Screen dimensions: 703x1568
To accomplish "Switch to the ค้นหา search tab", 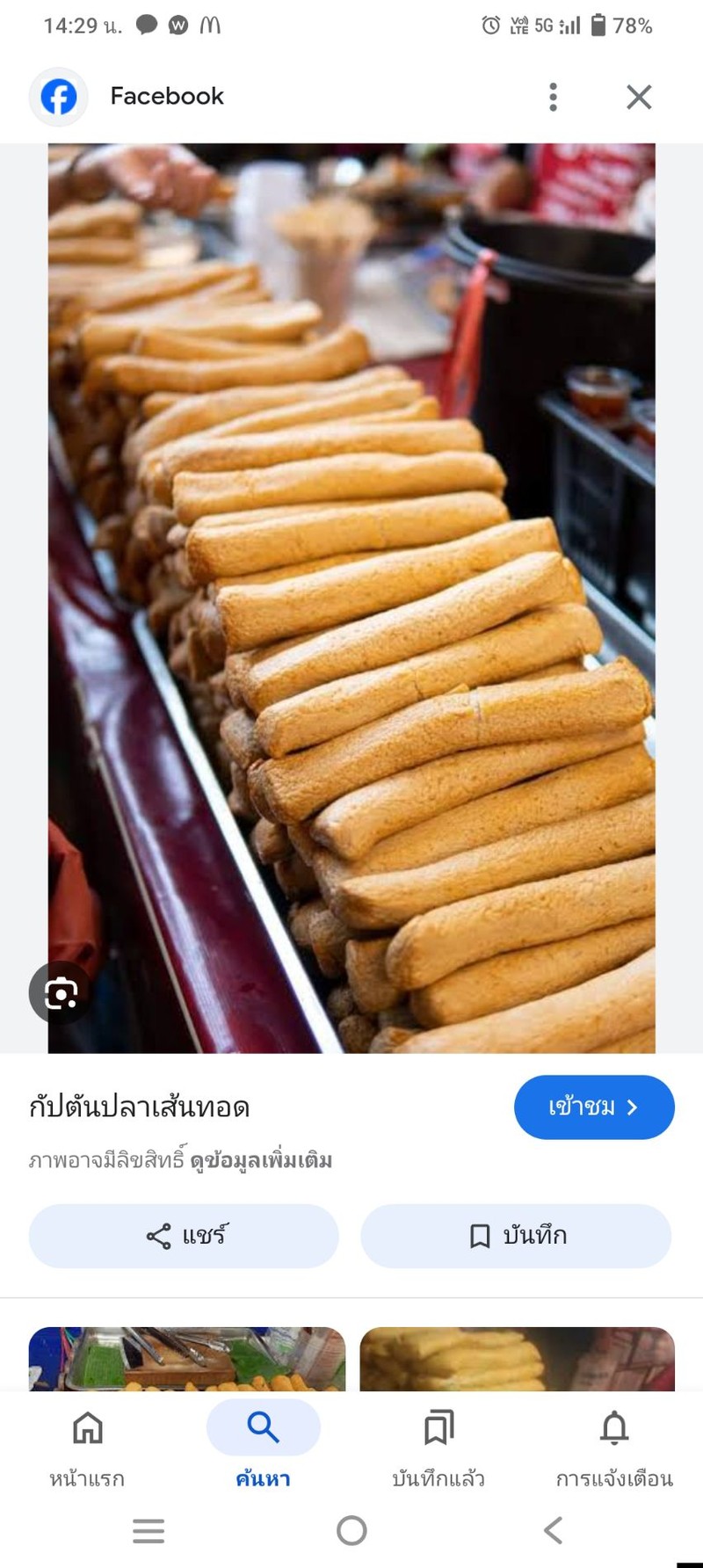I will (263, 1448).
